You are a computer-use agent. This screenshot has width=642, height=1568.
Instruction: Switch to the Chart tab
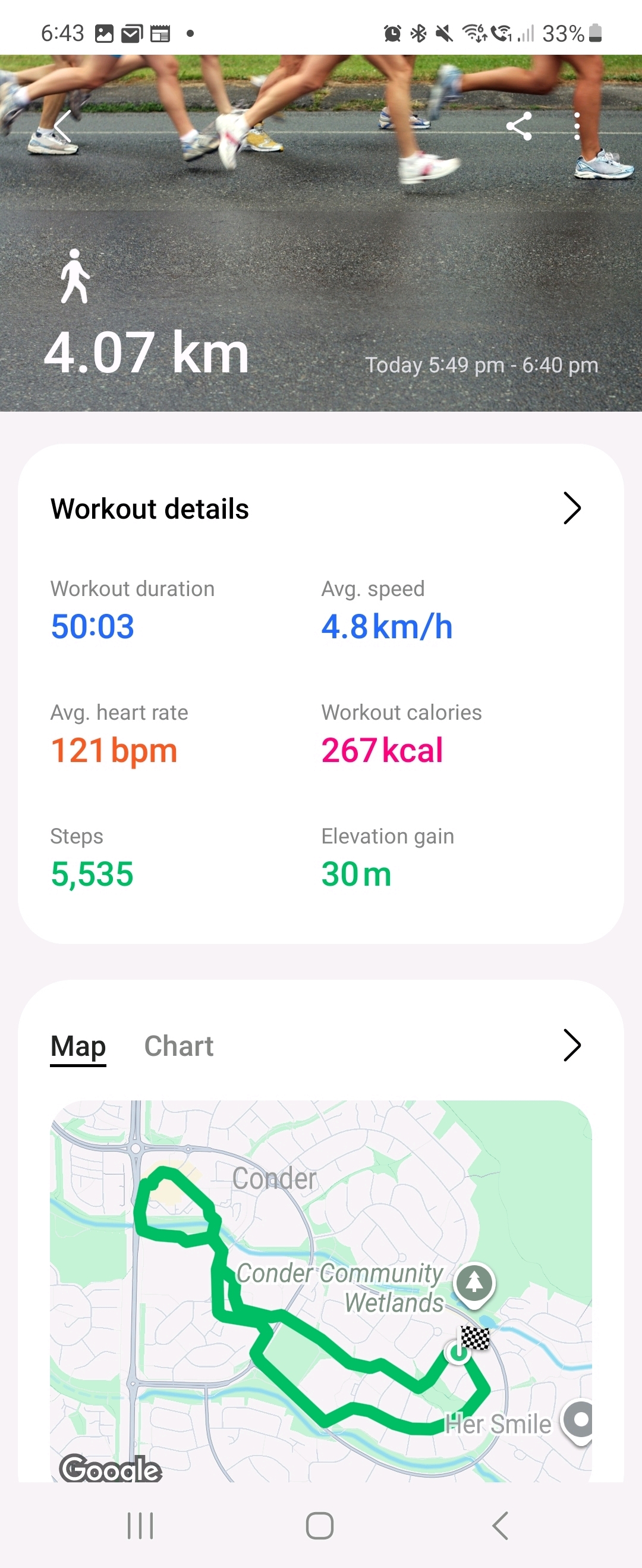[178, 1046]
